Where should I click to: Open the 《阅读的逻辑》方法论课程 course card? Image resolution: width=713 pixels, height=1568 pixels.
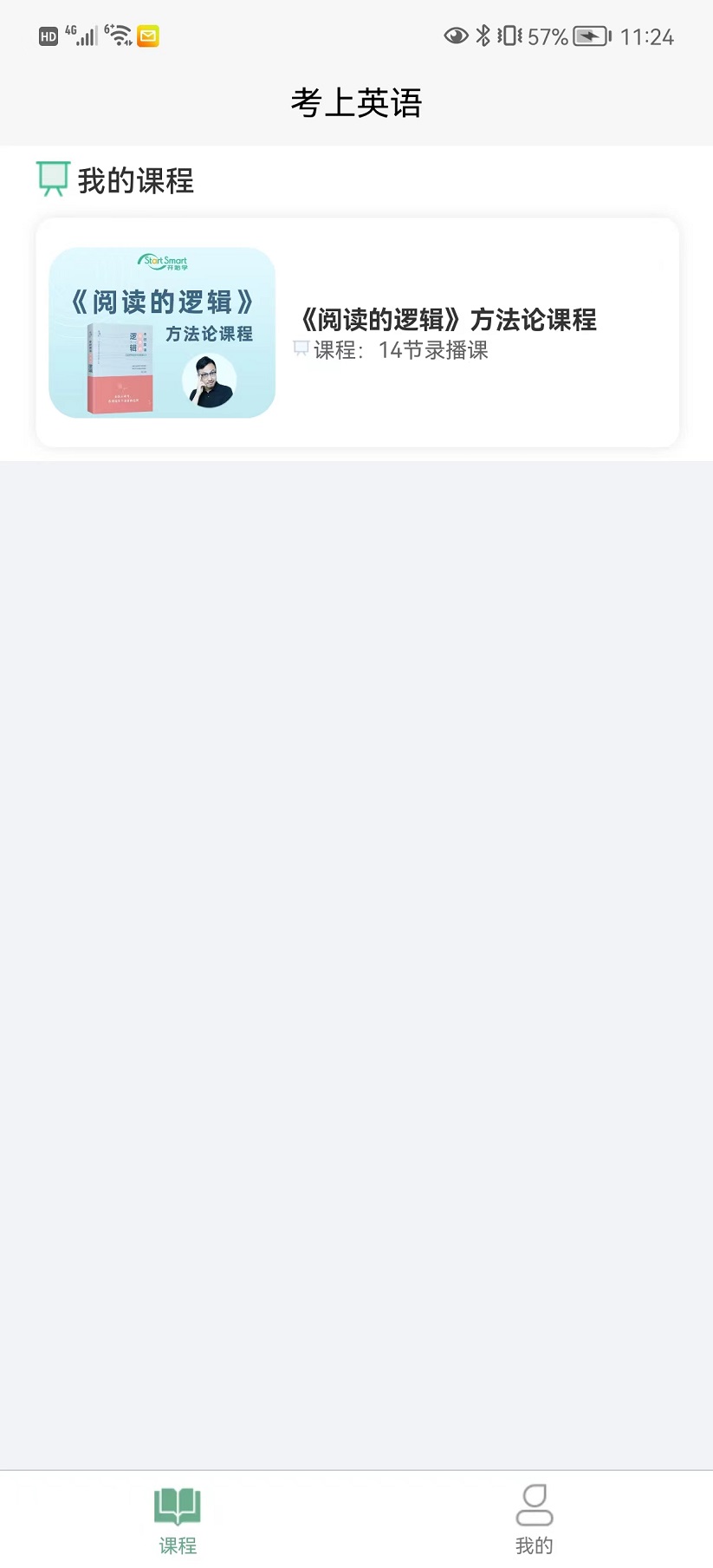pos(357,333)
